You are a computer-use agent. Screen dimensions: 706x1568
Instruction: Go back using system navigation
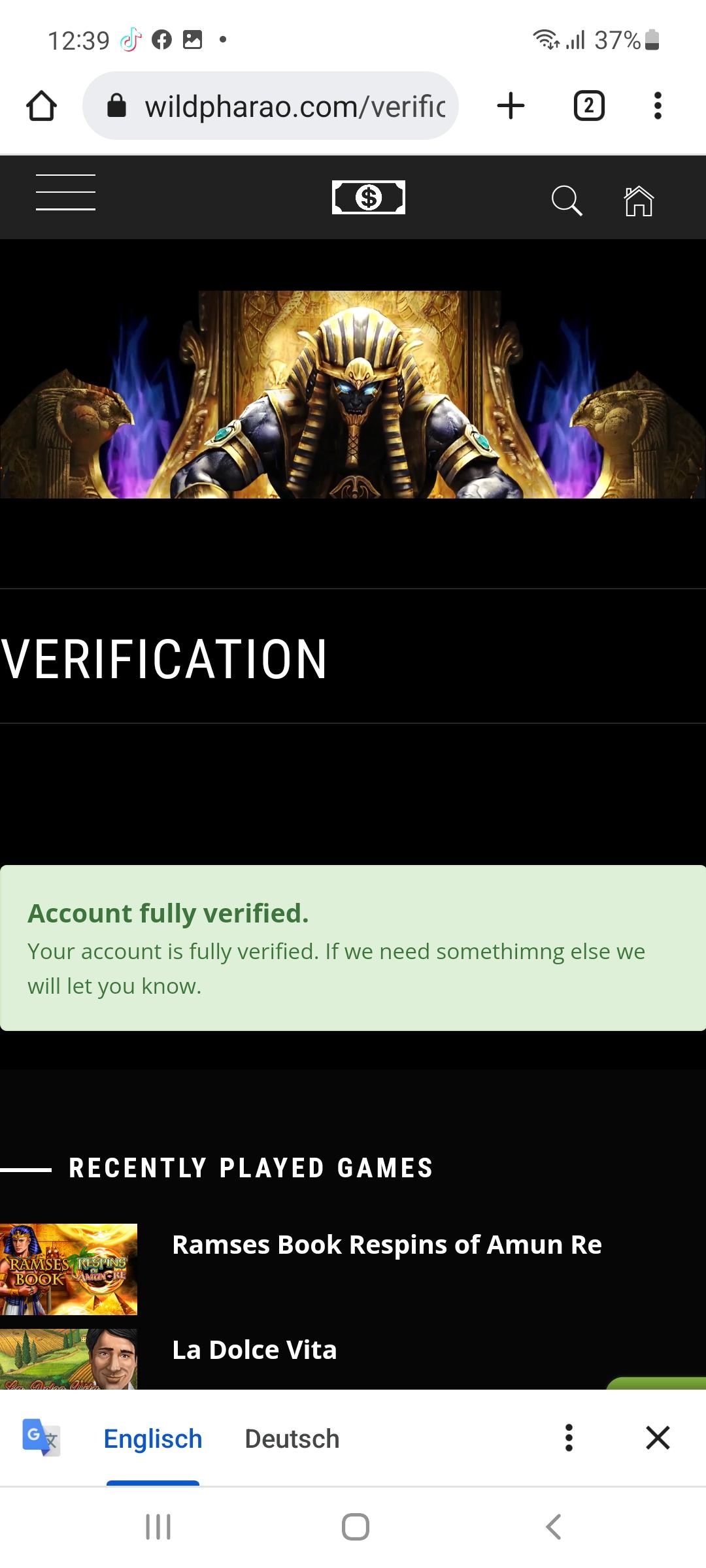click(x=553, y=1527)
